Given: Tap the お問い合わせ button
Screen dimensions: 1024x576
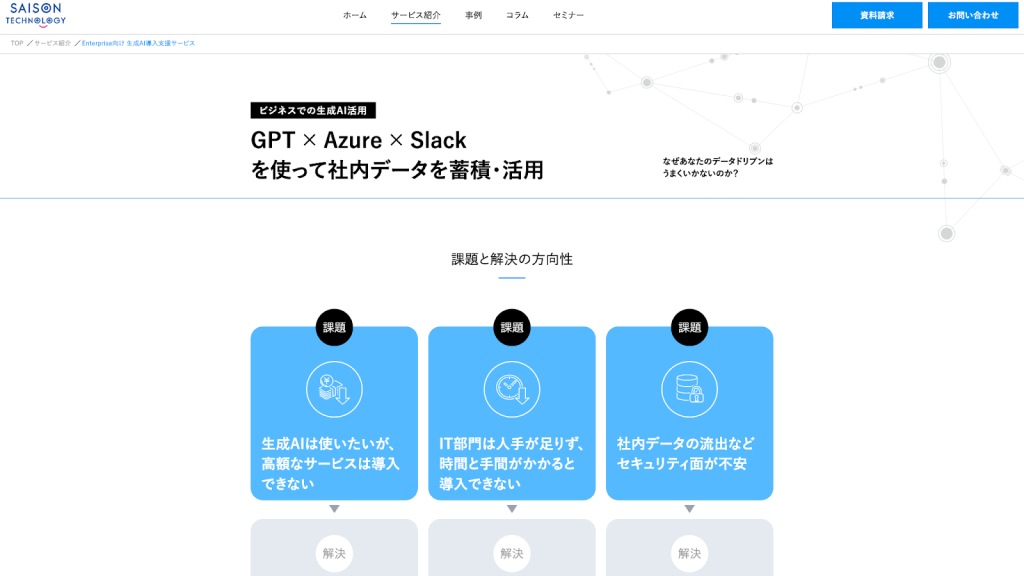Looking at the screenshot, I should 973,15.
